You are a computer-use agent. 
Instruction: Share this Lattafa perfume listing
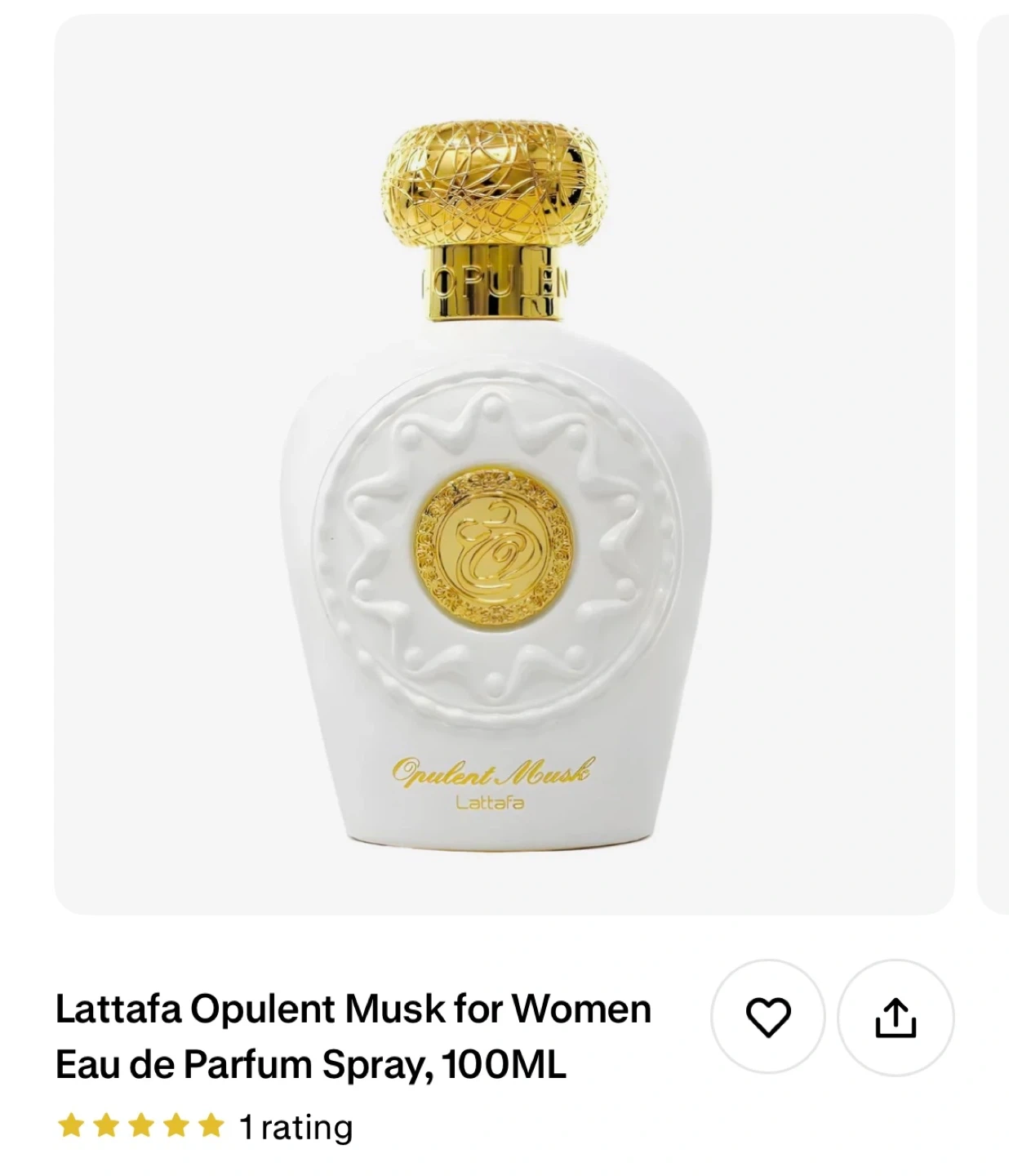[896, 1017]
